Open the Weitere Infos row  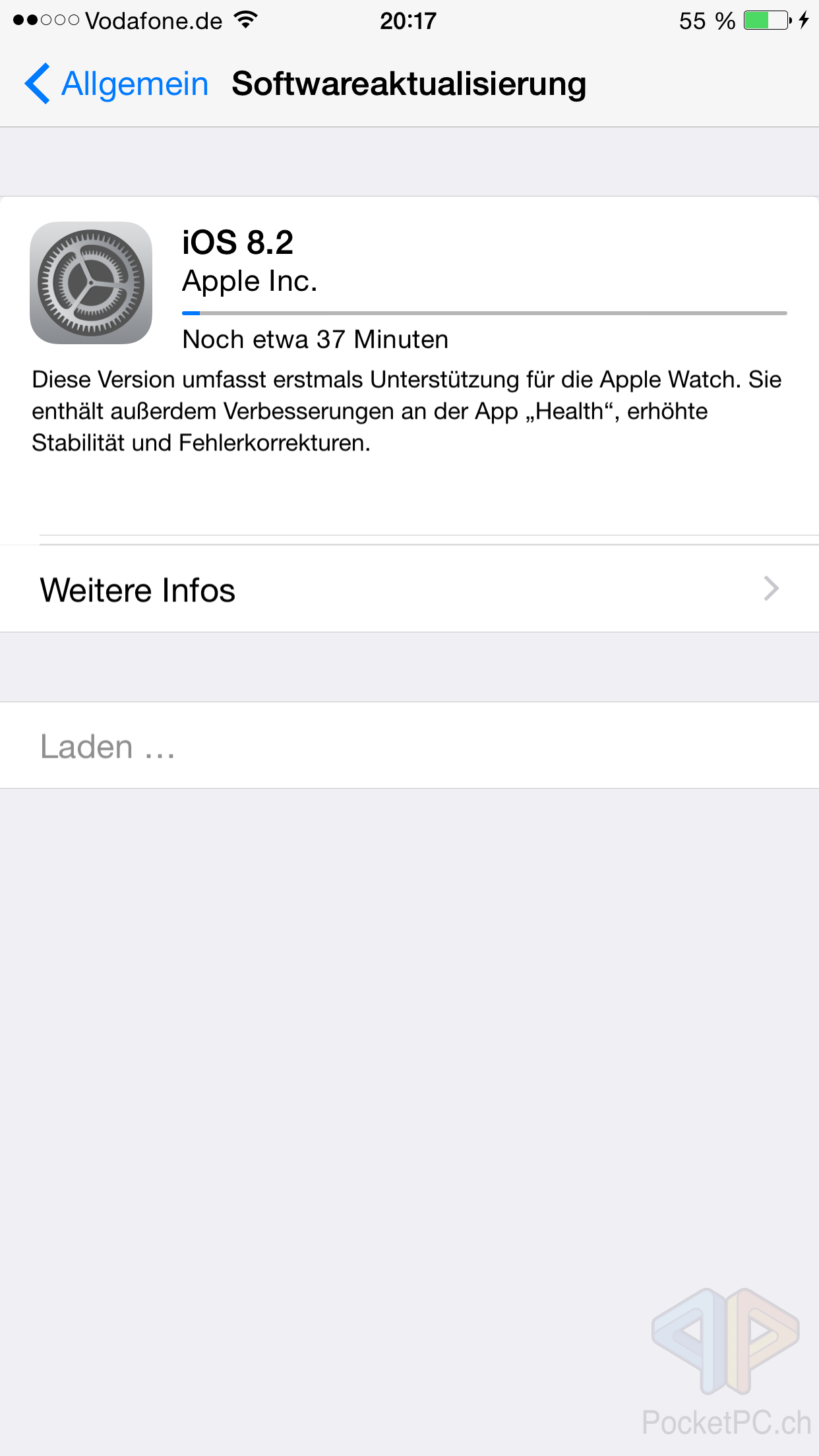409,589
